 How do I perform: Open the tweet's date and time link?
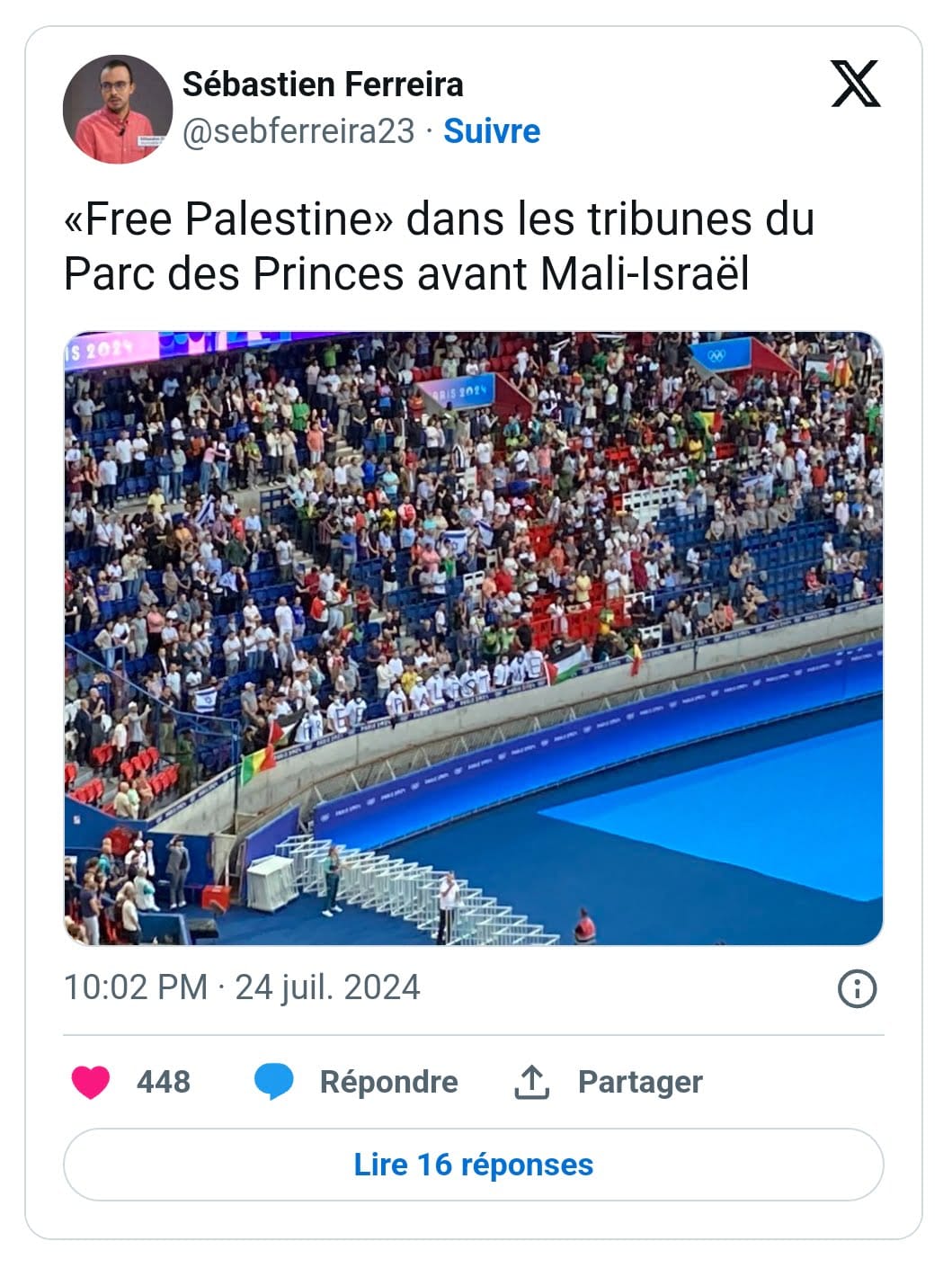click(x=242, y=987)
